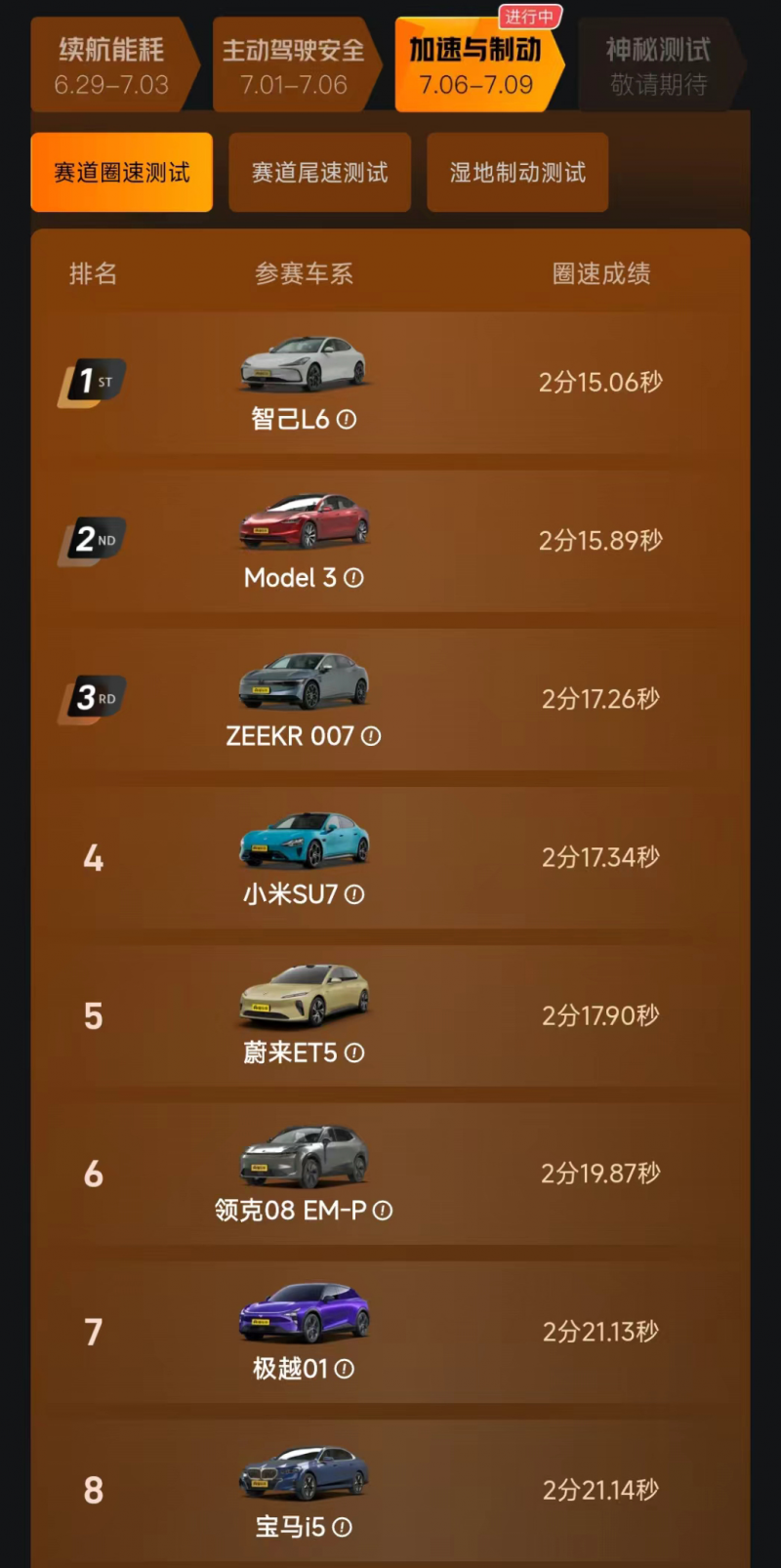This screenshot has width=781, height=1568.
Task: Show details icon for ZEEKR 007
Action: coord(371,736)
